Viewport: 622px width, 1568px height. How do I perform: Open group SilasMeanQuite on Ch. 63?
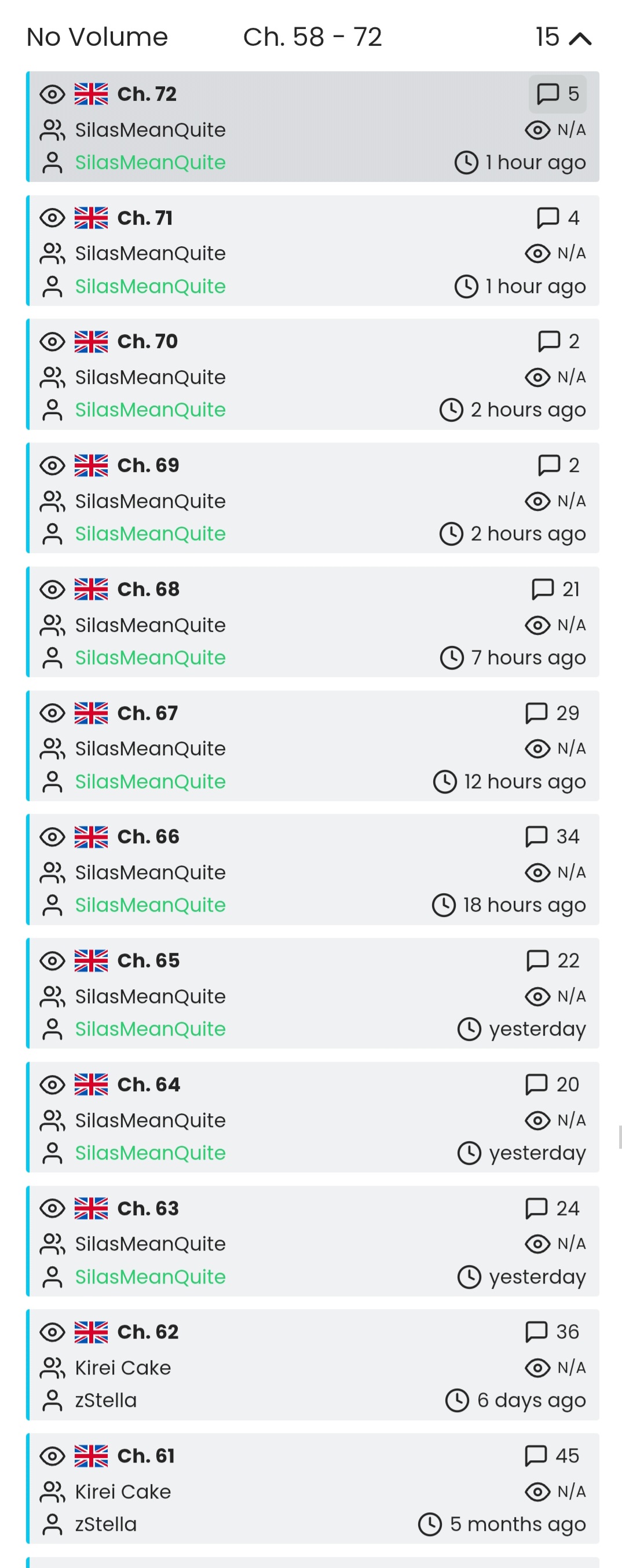[151, 1244]
